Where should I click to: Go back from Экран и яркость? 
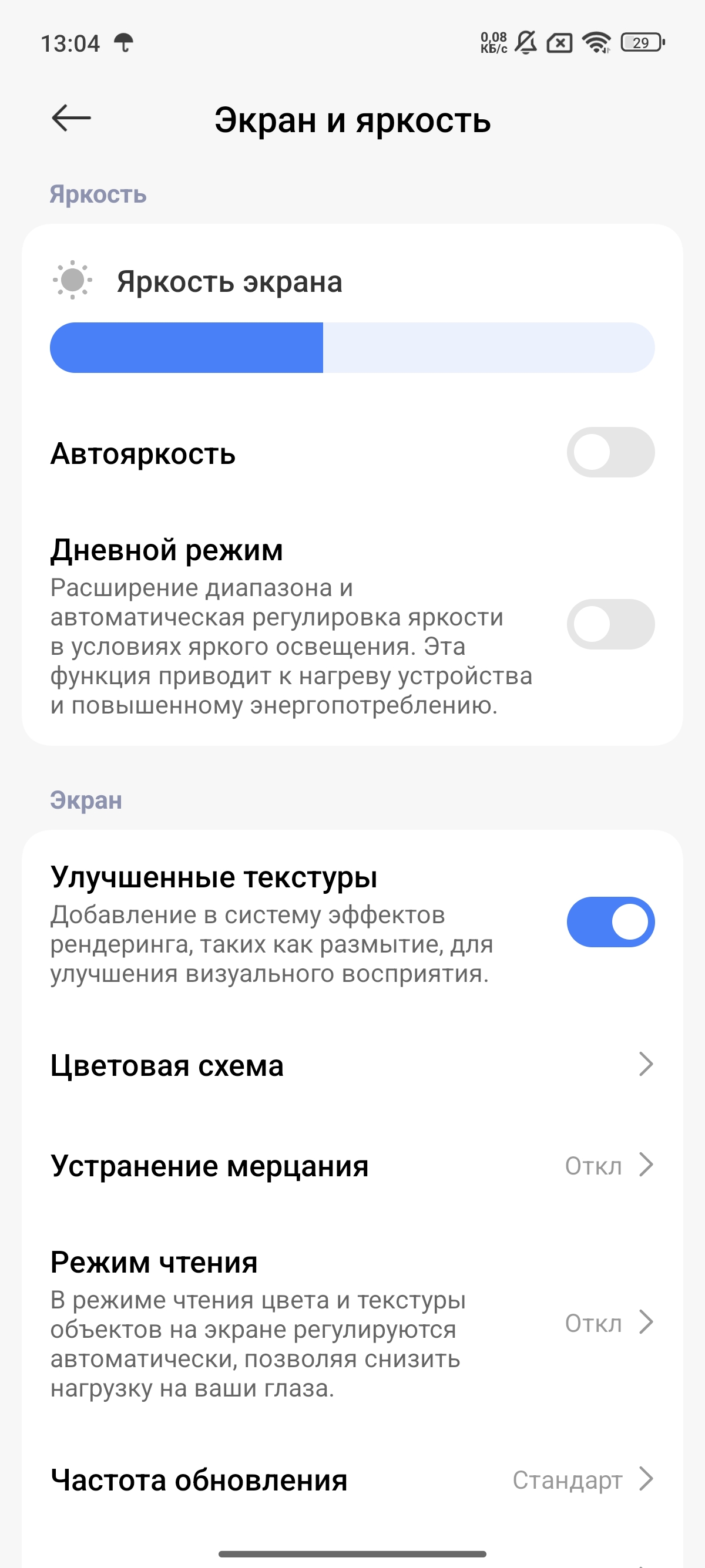tap(71, 118)
